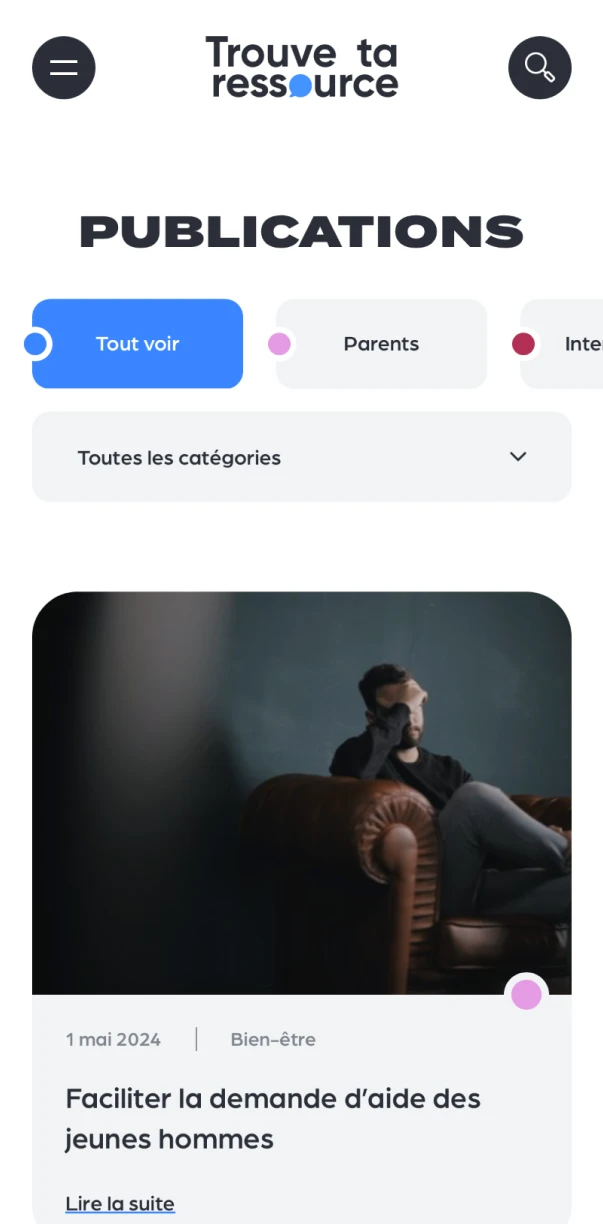Tap Lire la suite link
This screenshot has height=1224, width=603.
pos(120,1204)
